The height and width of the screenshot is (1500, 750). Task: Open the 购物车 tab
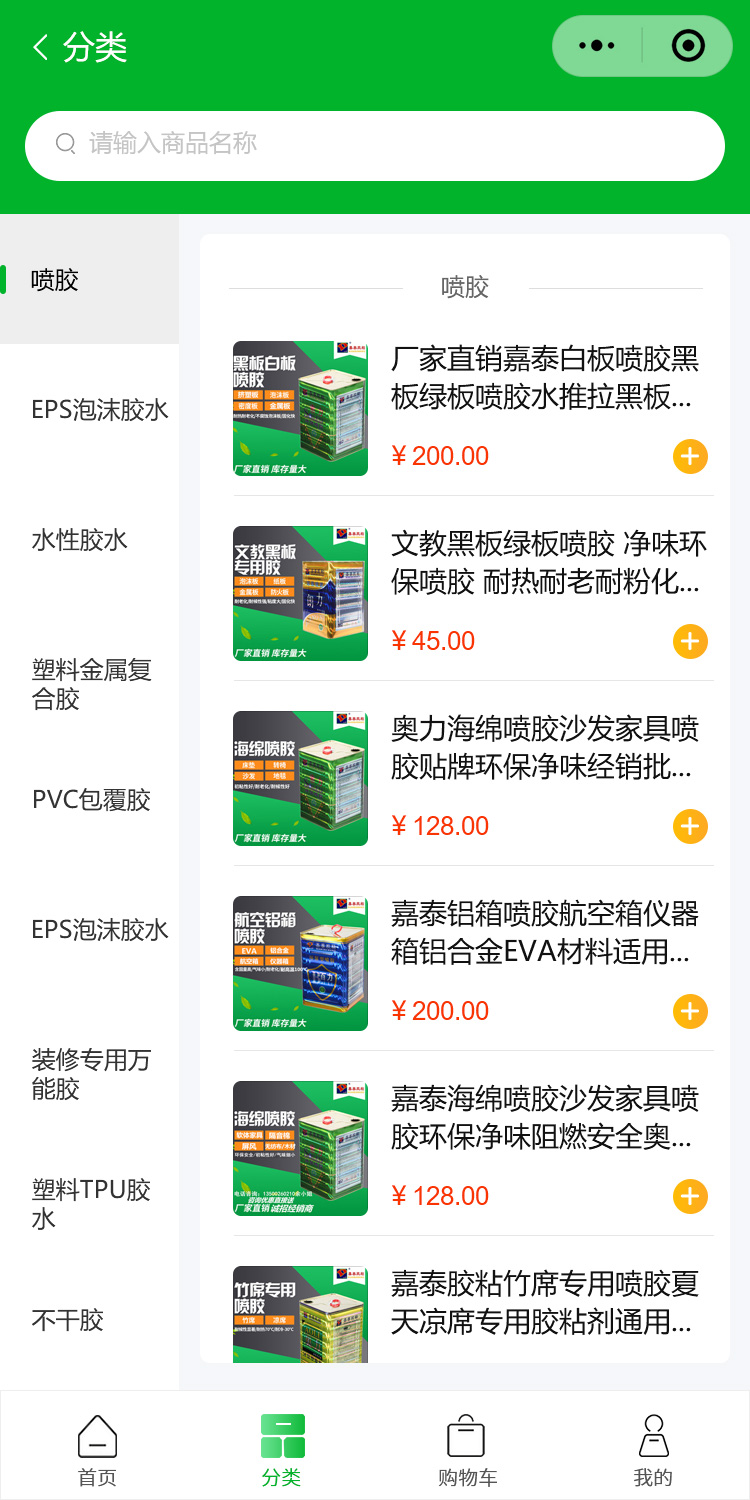pyautogui.click(x=467, y=1449)
